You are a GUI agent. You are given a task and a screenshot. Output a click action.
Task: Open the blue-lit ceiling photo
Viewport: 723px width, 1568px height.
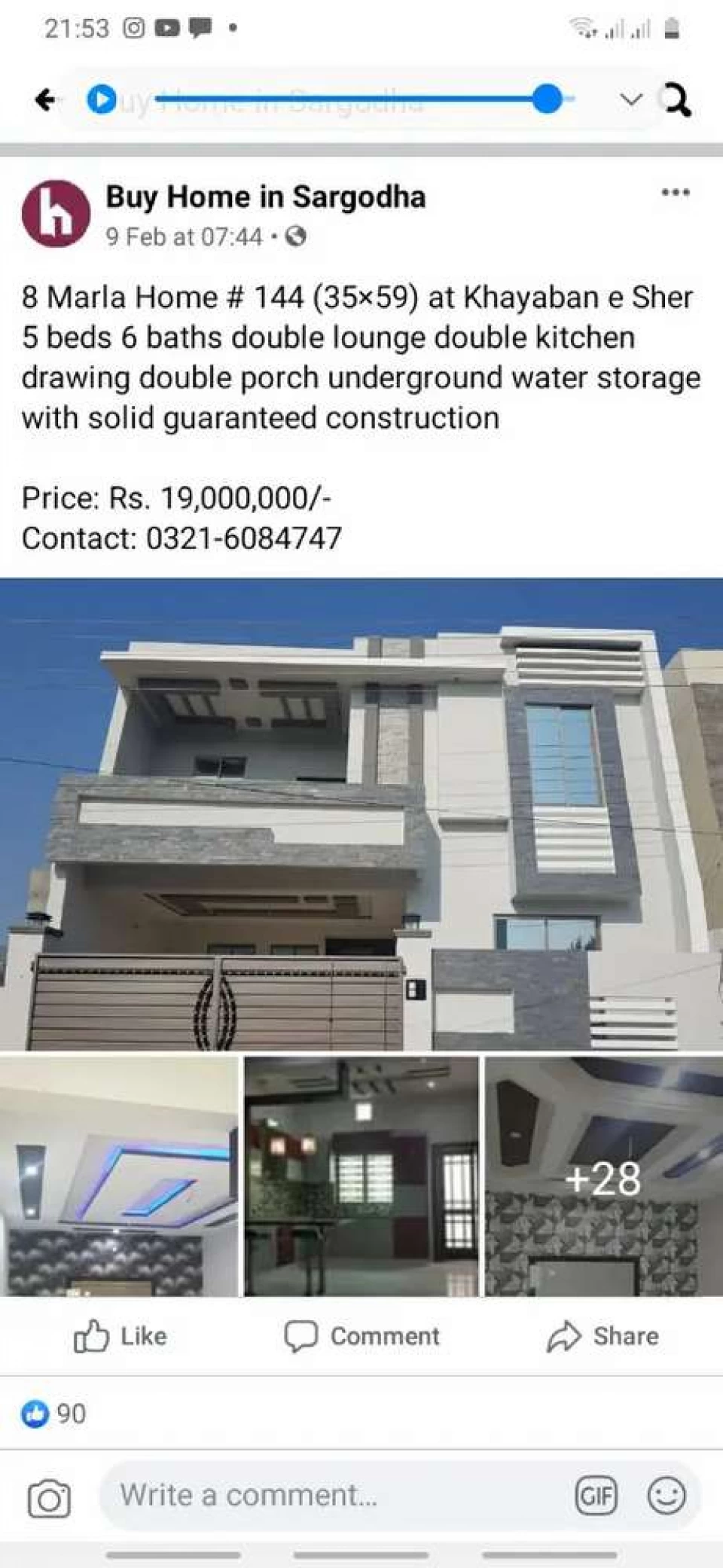tap(119, 1176)
